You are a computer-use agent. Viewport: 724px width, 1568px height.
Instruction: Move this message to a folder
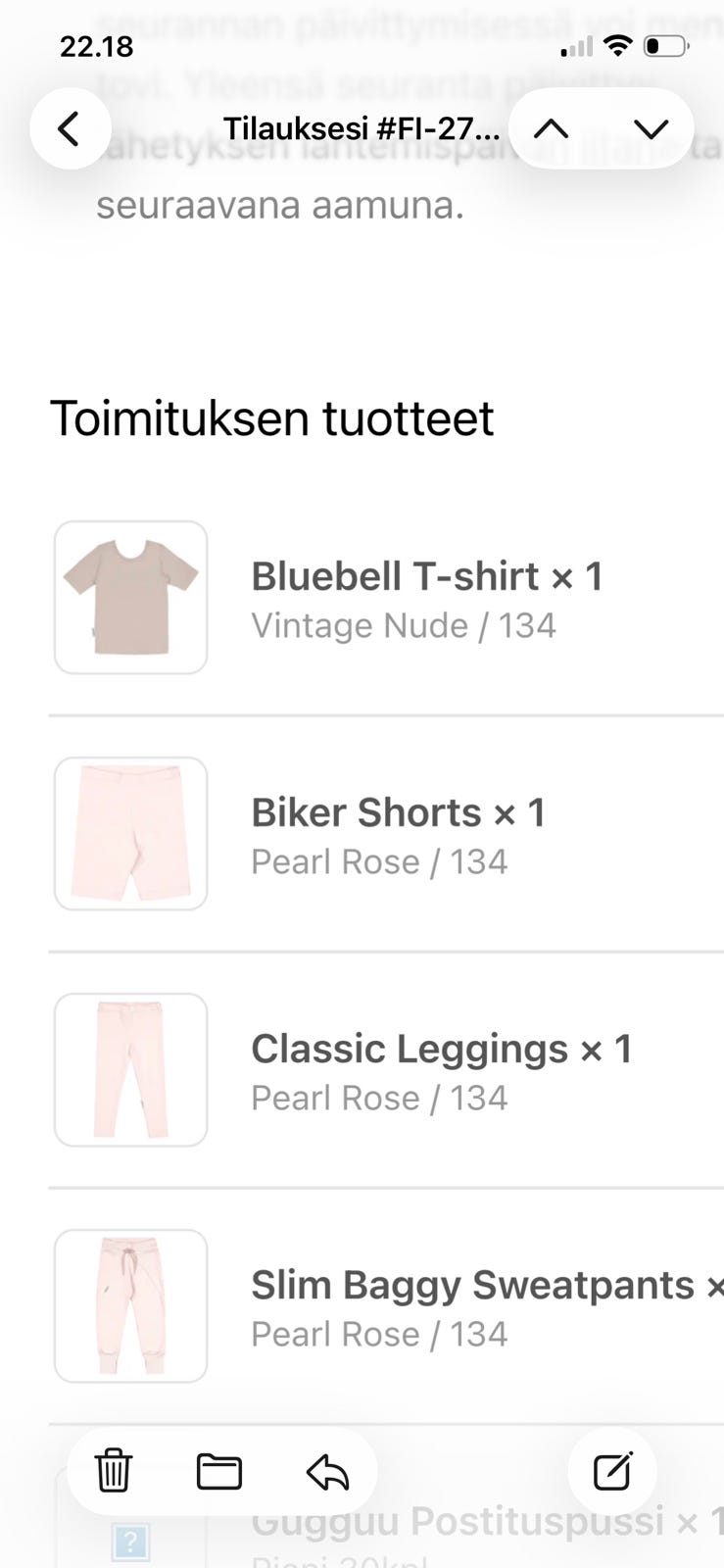[x=219, y=1471]
